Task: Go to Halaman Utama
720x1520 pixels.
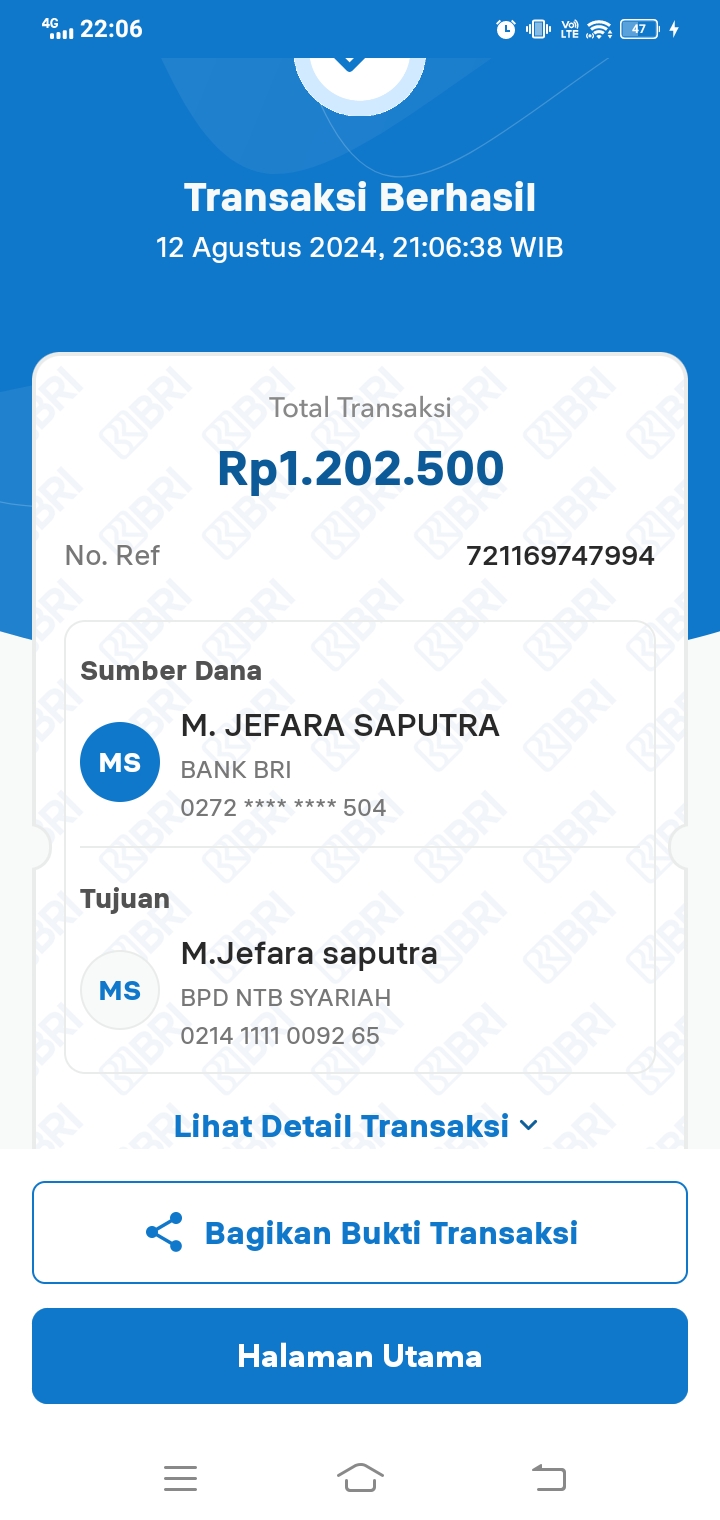Action: point(360,1356)
